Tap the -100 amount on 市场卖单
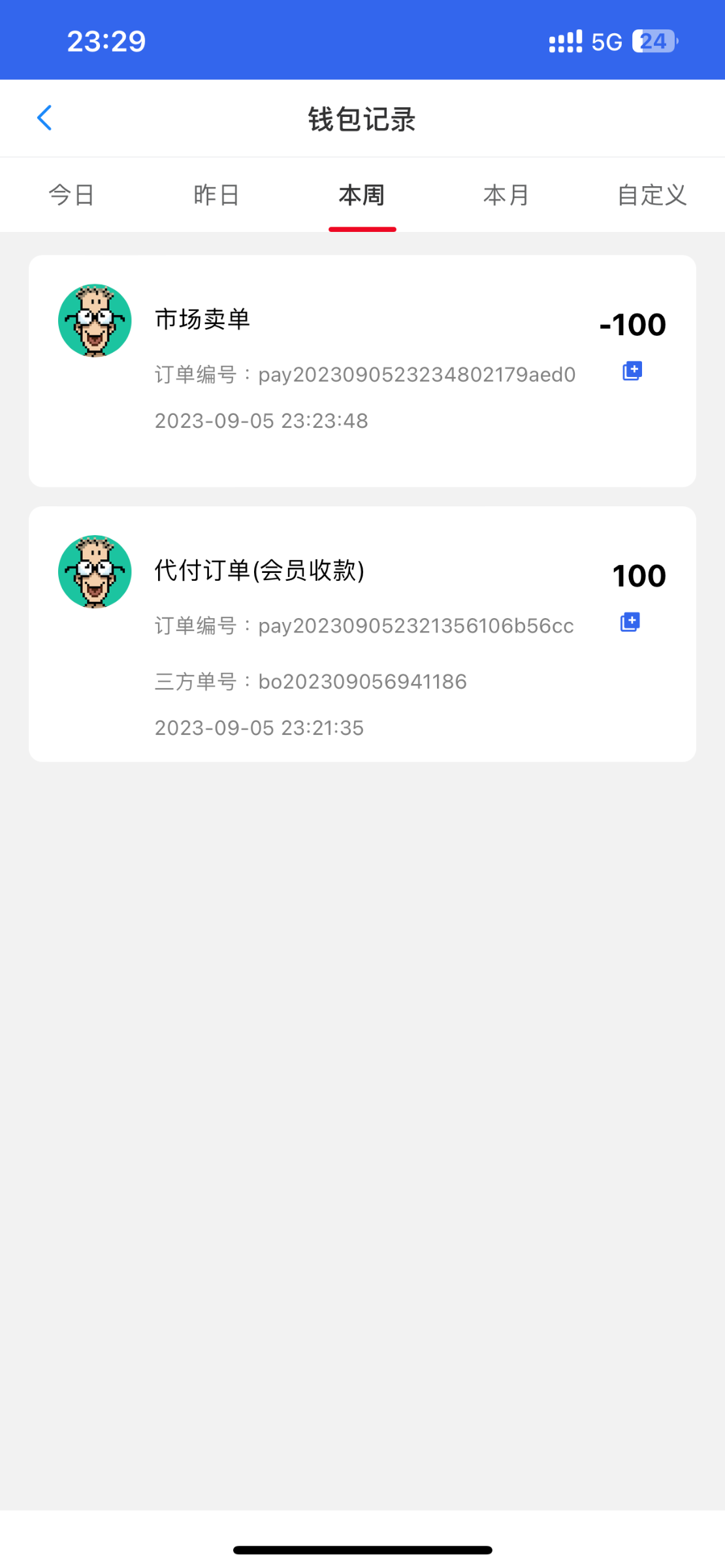This screenshot has height=1568, width=725. (x=632, y=323)
